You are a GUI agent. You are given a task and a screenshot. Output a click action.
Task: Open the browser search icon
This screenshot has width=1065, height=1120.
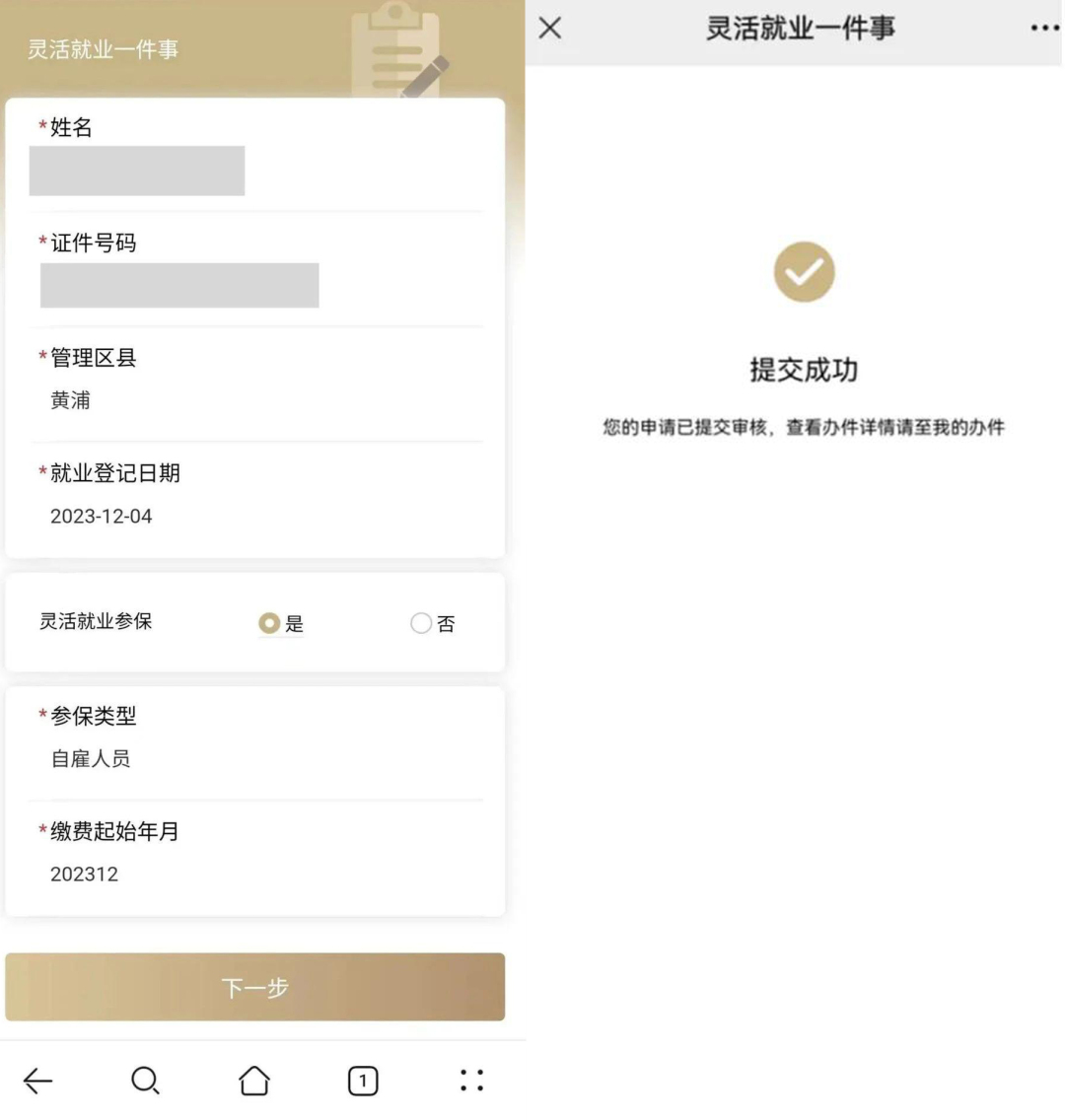(145, 1081)
